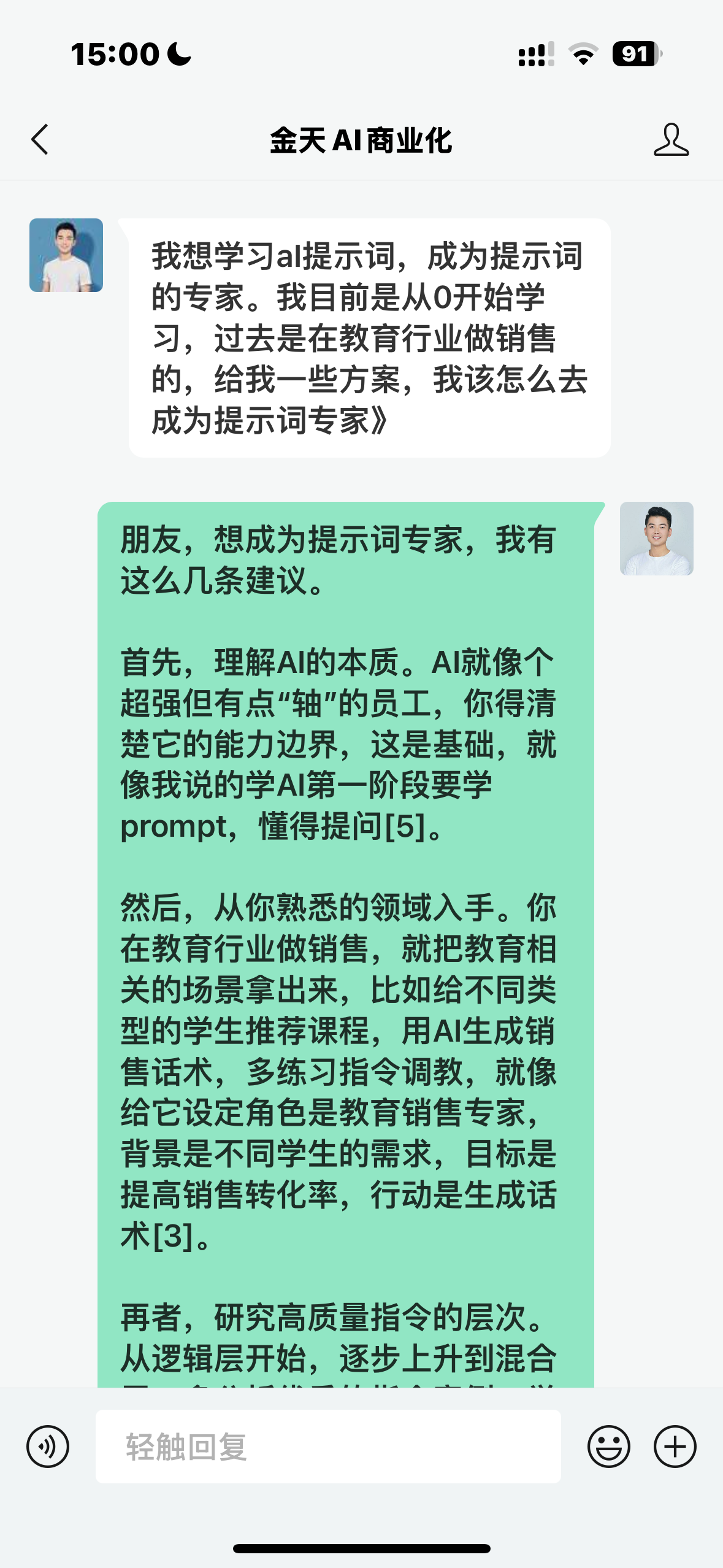Image resolution: width=723 pixels, height=1568 pixels.
Task: Tap the sender's avatar beside the white message
Action: pyautogui.click(x=66, y=255)
